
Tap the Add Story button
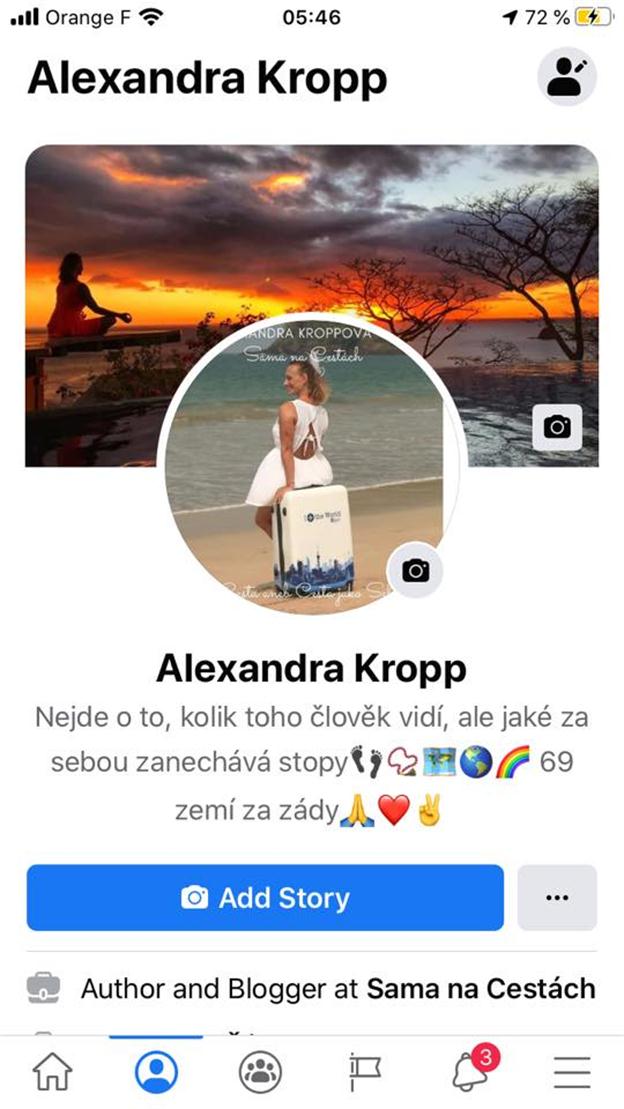(265, 898)
